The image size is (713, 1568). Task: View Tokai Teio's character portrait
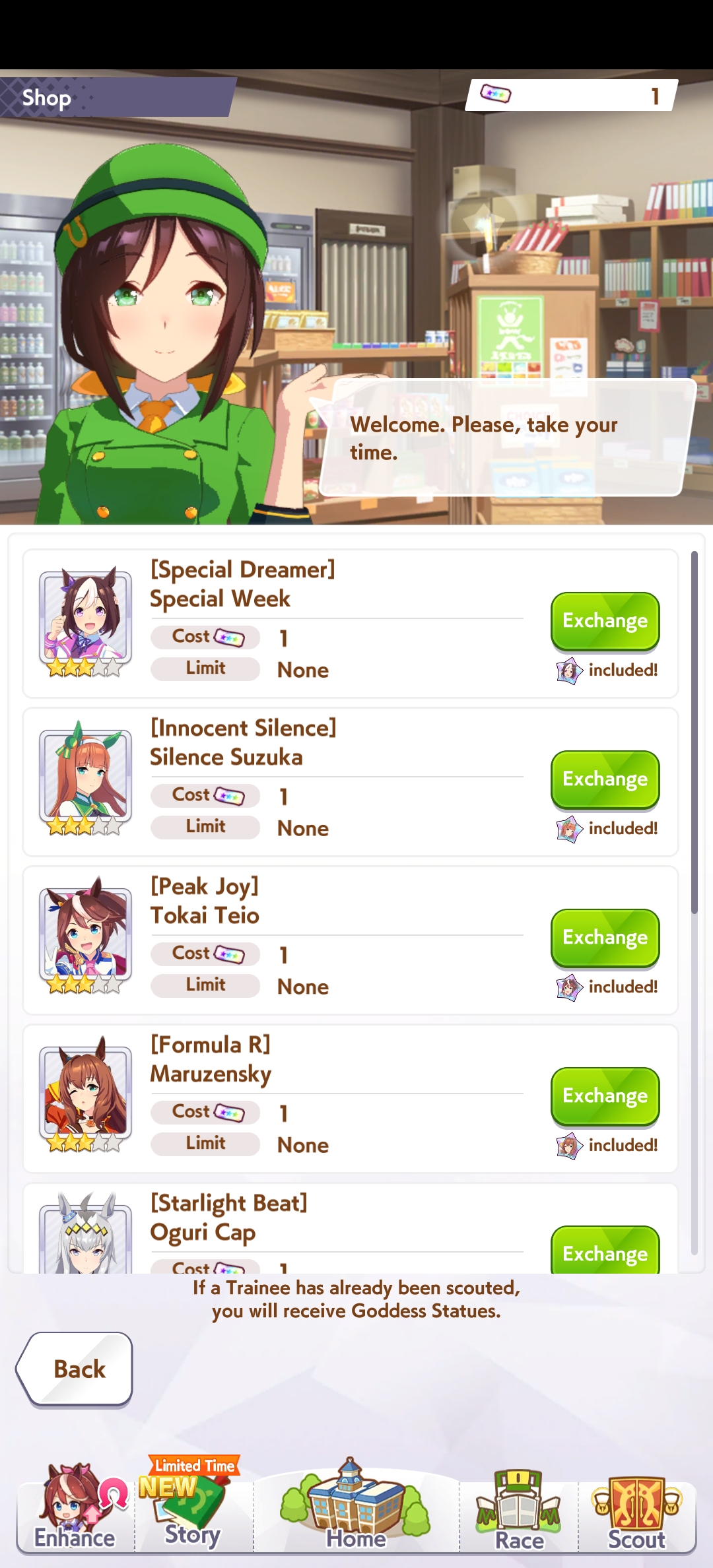point(85,936)
